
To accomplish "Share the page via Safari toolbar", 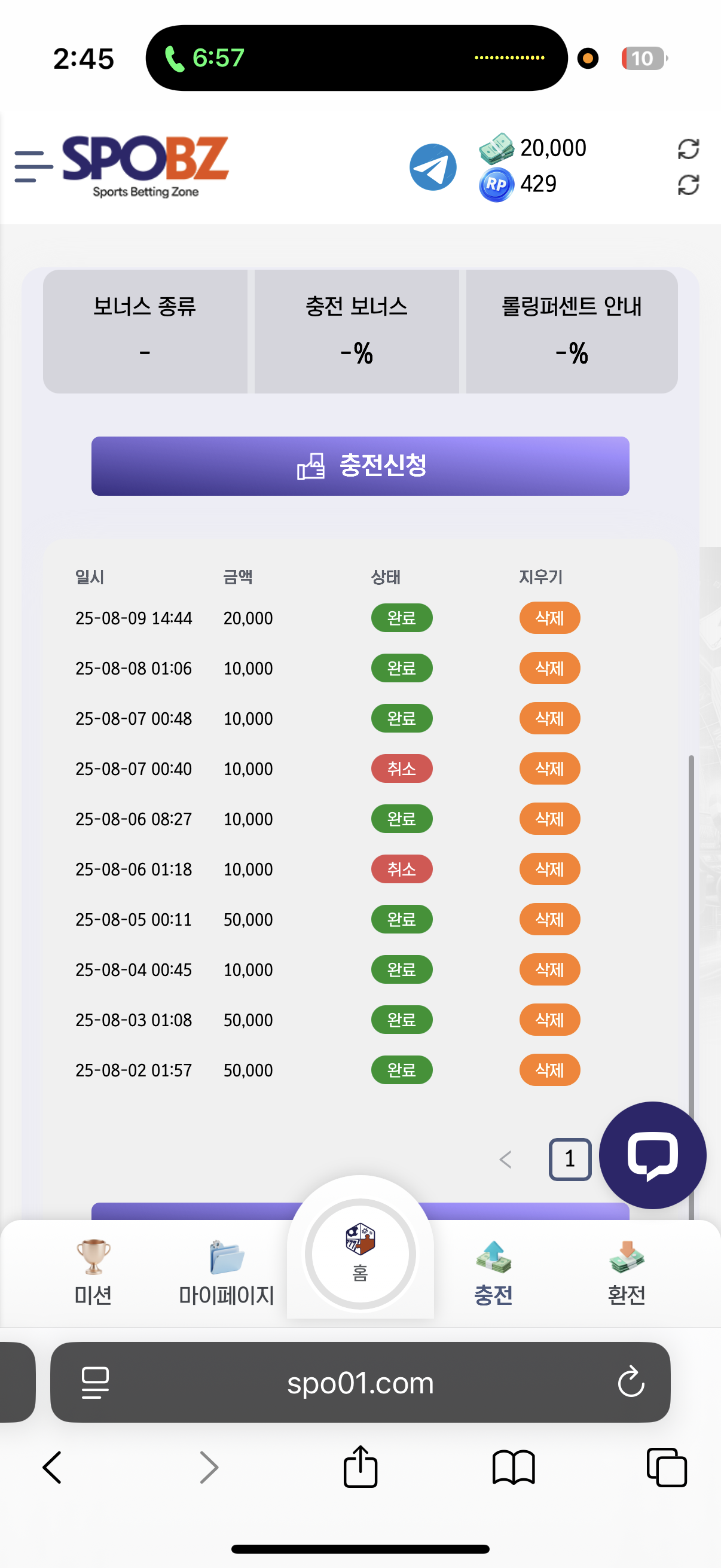I will pyautogui.click(x=360, y=1467).
